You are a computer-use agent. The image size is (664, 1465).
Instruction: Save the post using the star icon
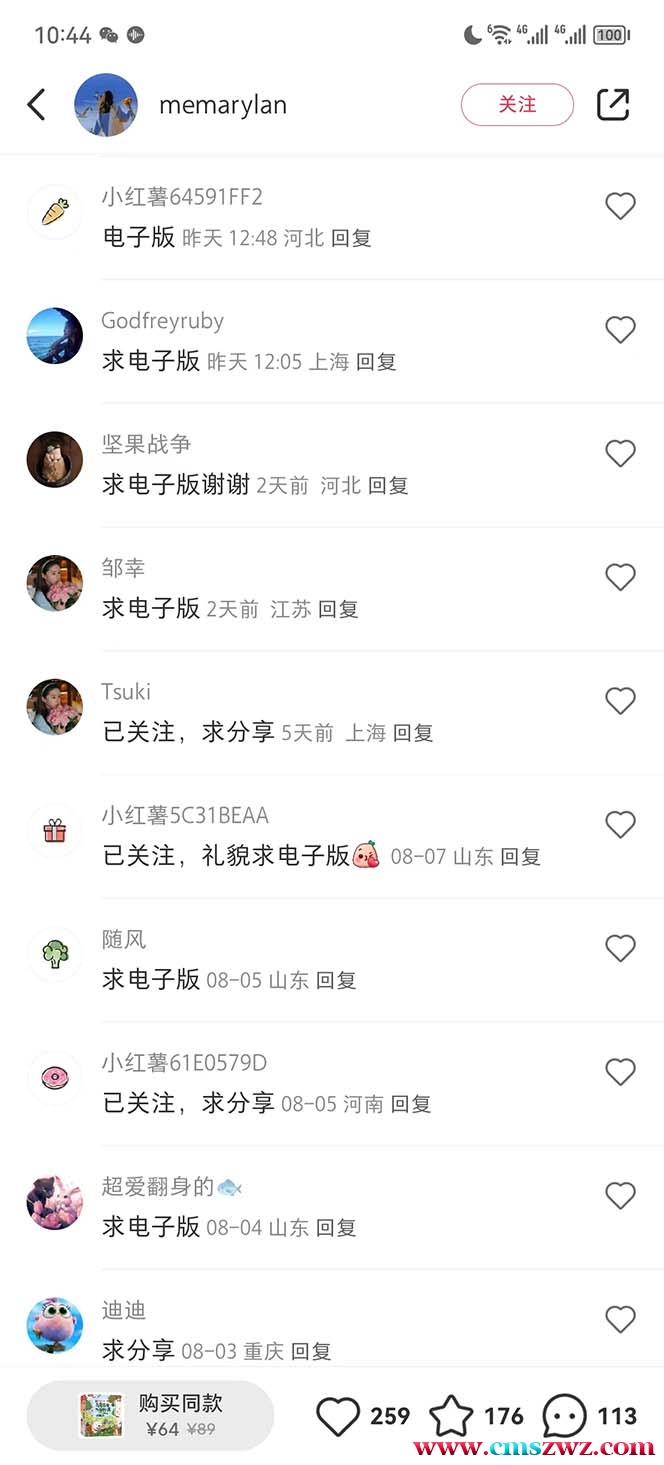click(451, 1416)
